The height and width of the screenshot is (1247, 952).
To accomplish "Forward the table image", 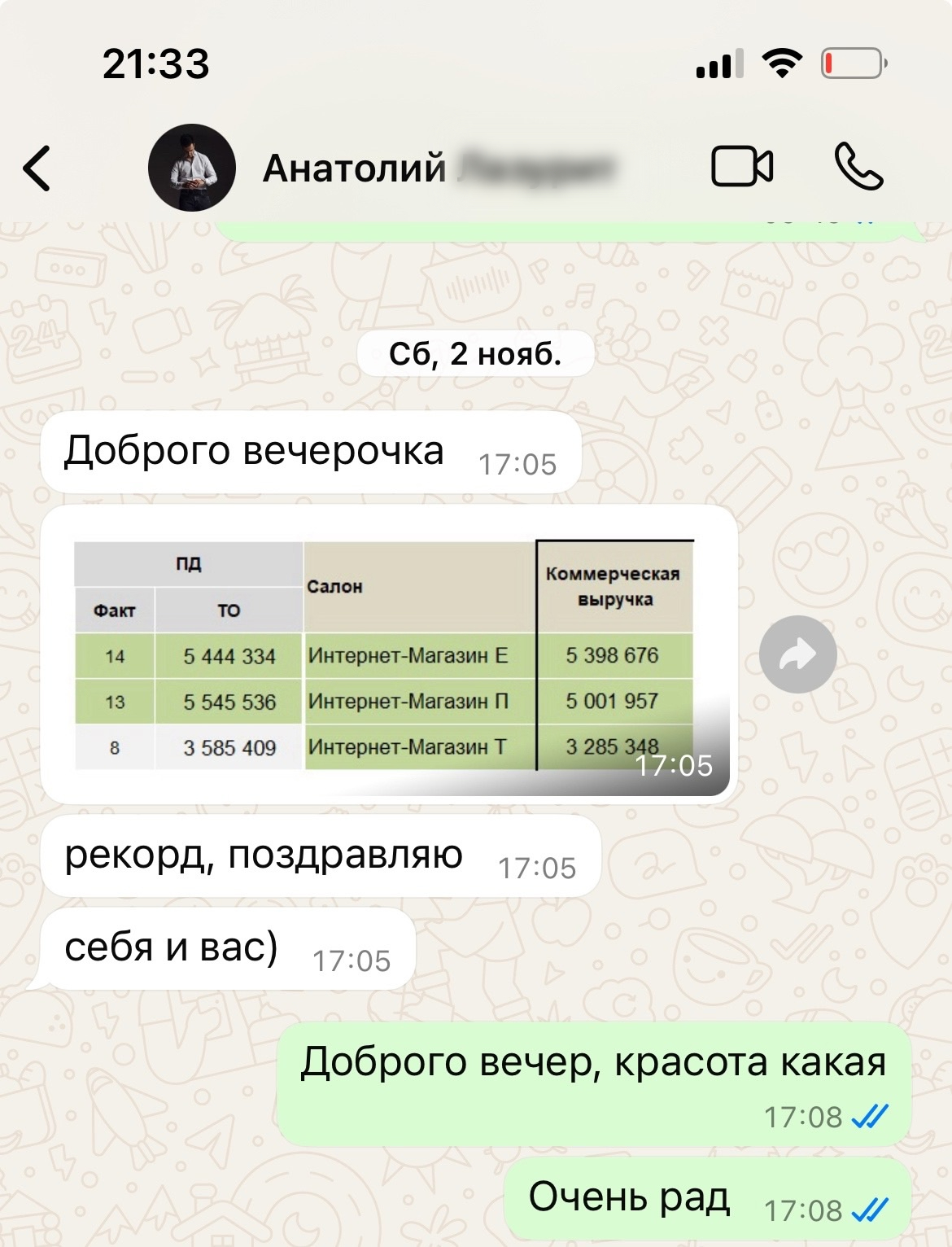I will (x=797, y=654).
